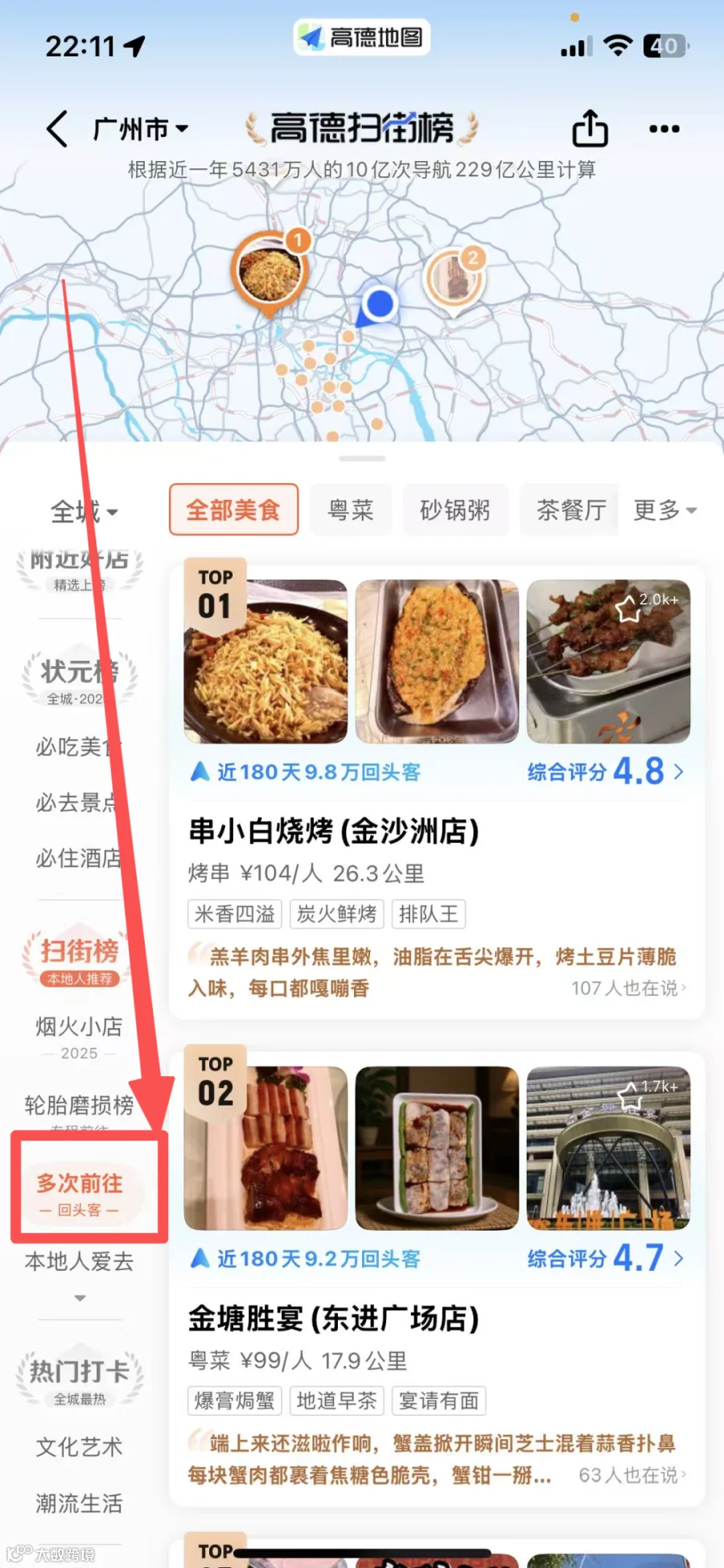View the 4.8 综合评分 details
The width and height of the screenshot is (724, 1568).
pos(605,772)
